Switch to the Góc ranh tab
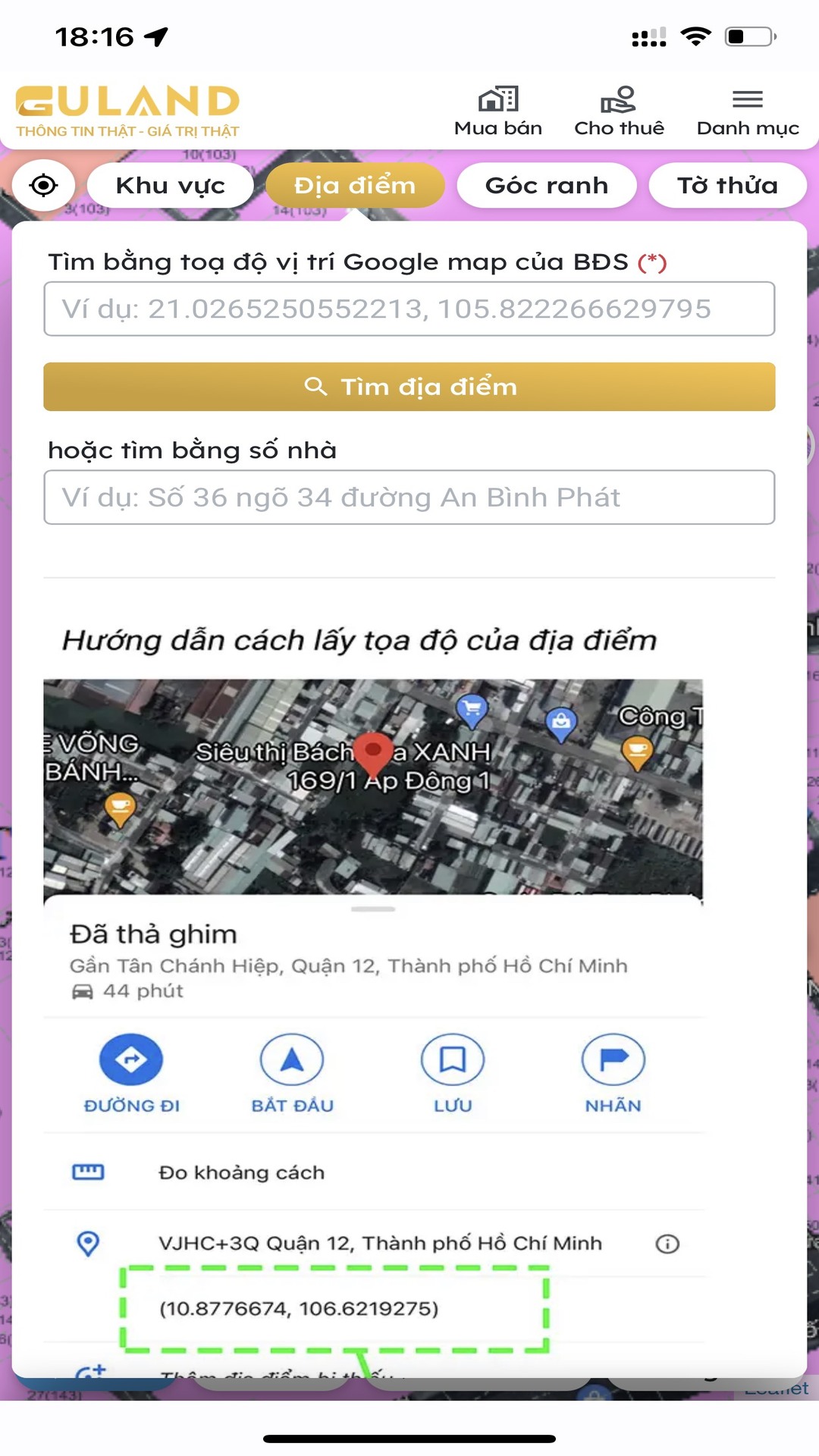 pyautogui.click(x=547, y=185)
